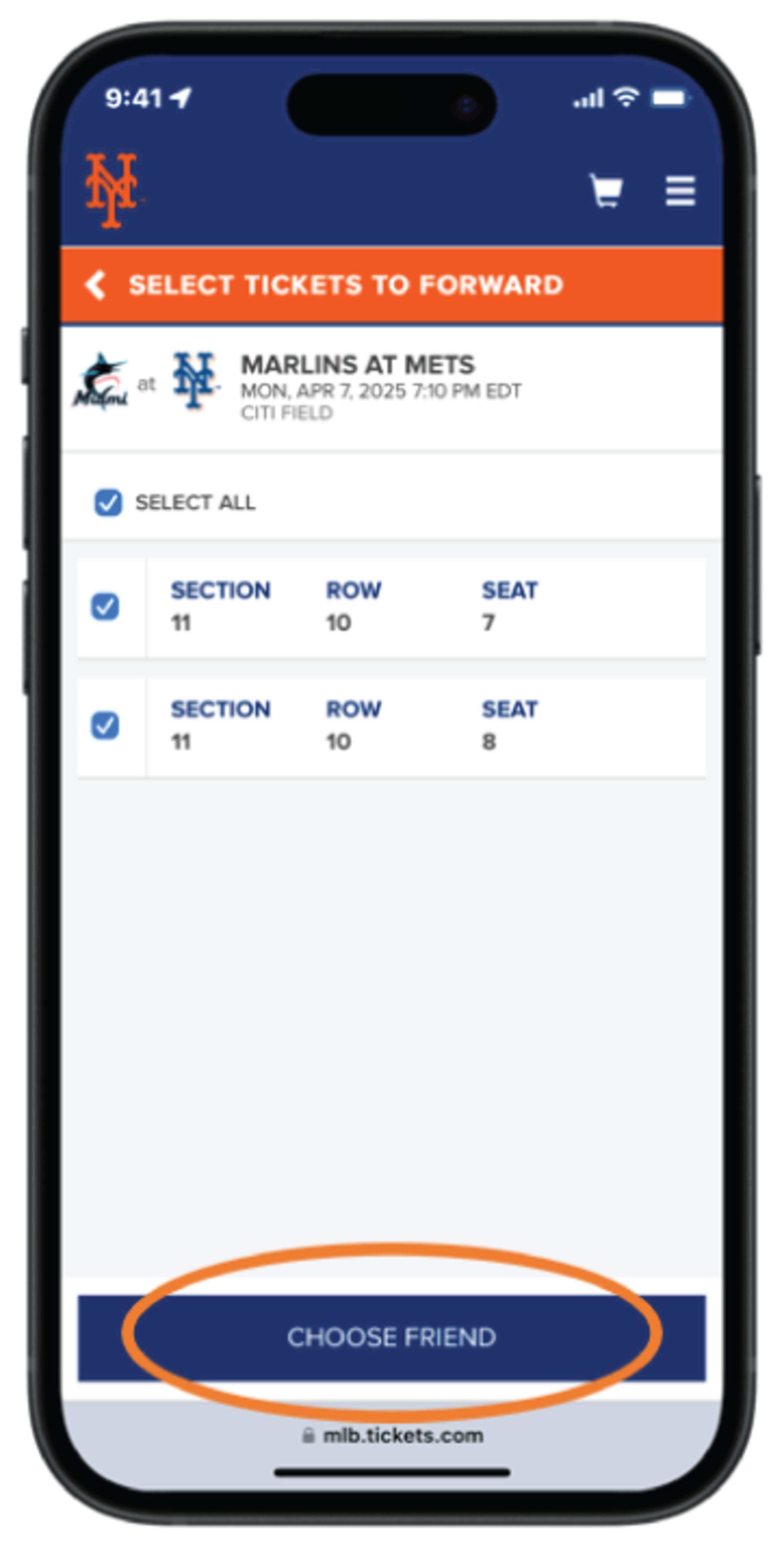Viewport: 784px width, 1547px height.
Task: Tap the Mets logo in the header
Action: pos(111,190)
